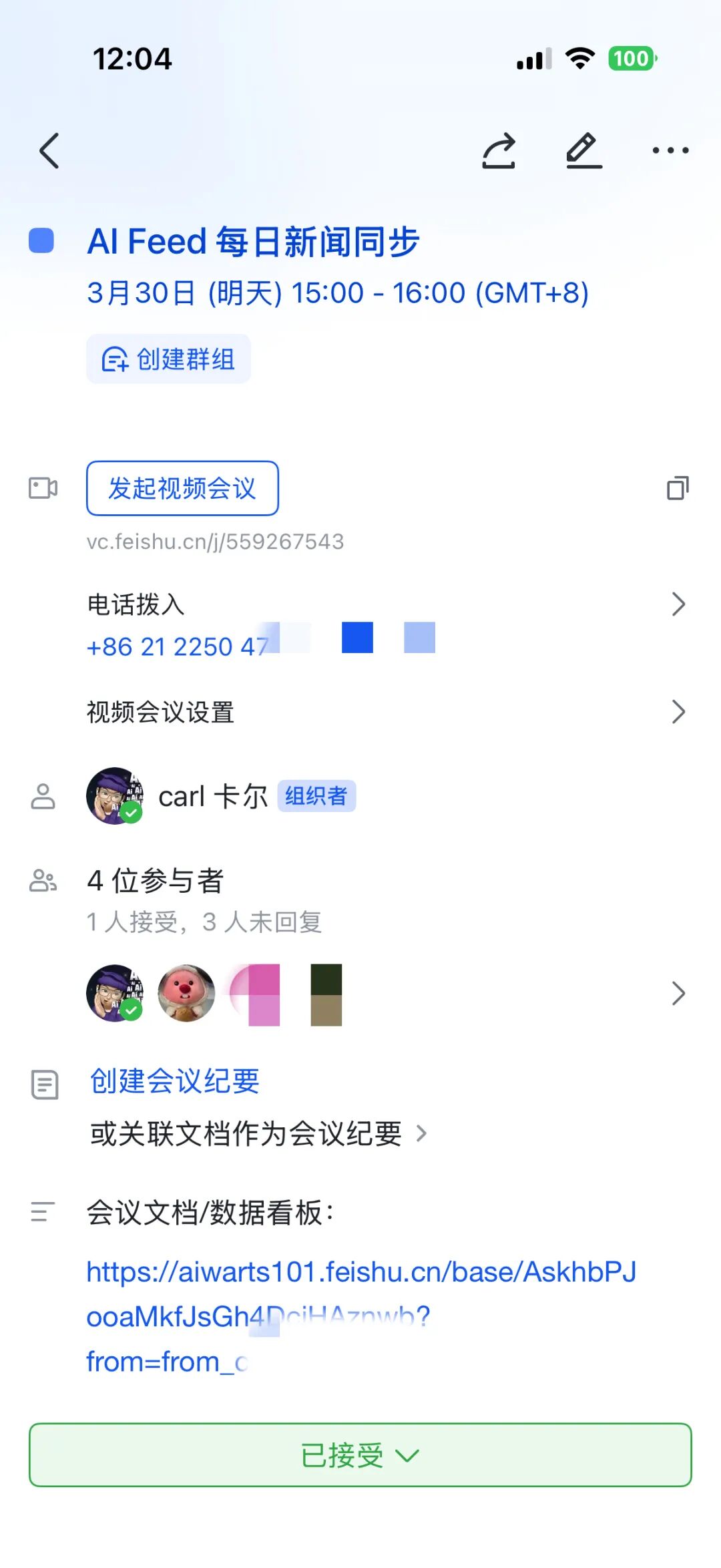Tap the document icon beside 创建会议纪要
The image size is (721, 1568).
click(x=43, y=1082)
